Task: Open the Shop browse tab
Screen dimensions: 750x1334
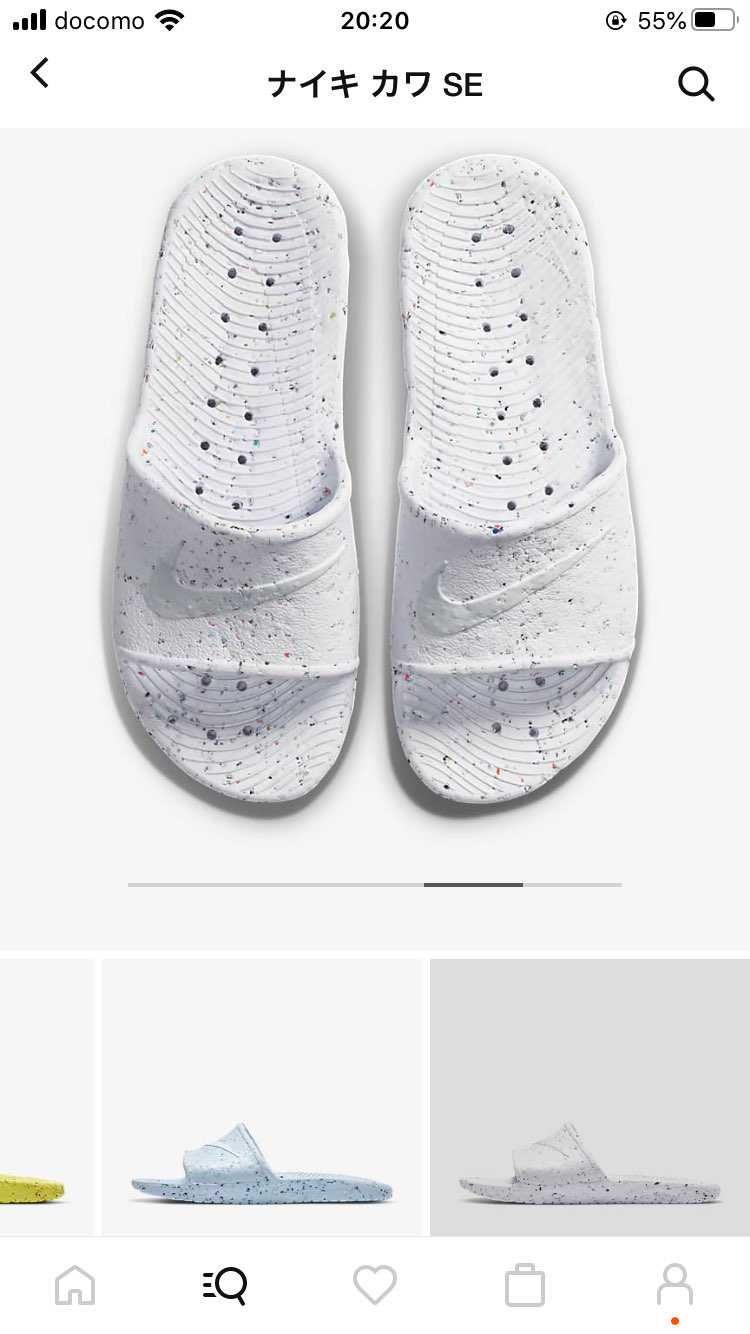Action: click(x=225, y=1284)
